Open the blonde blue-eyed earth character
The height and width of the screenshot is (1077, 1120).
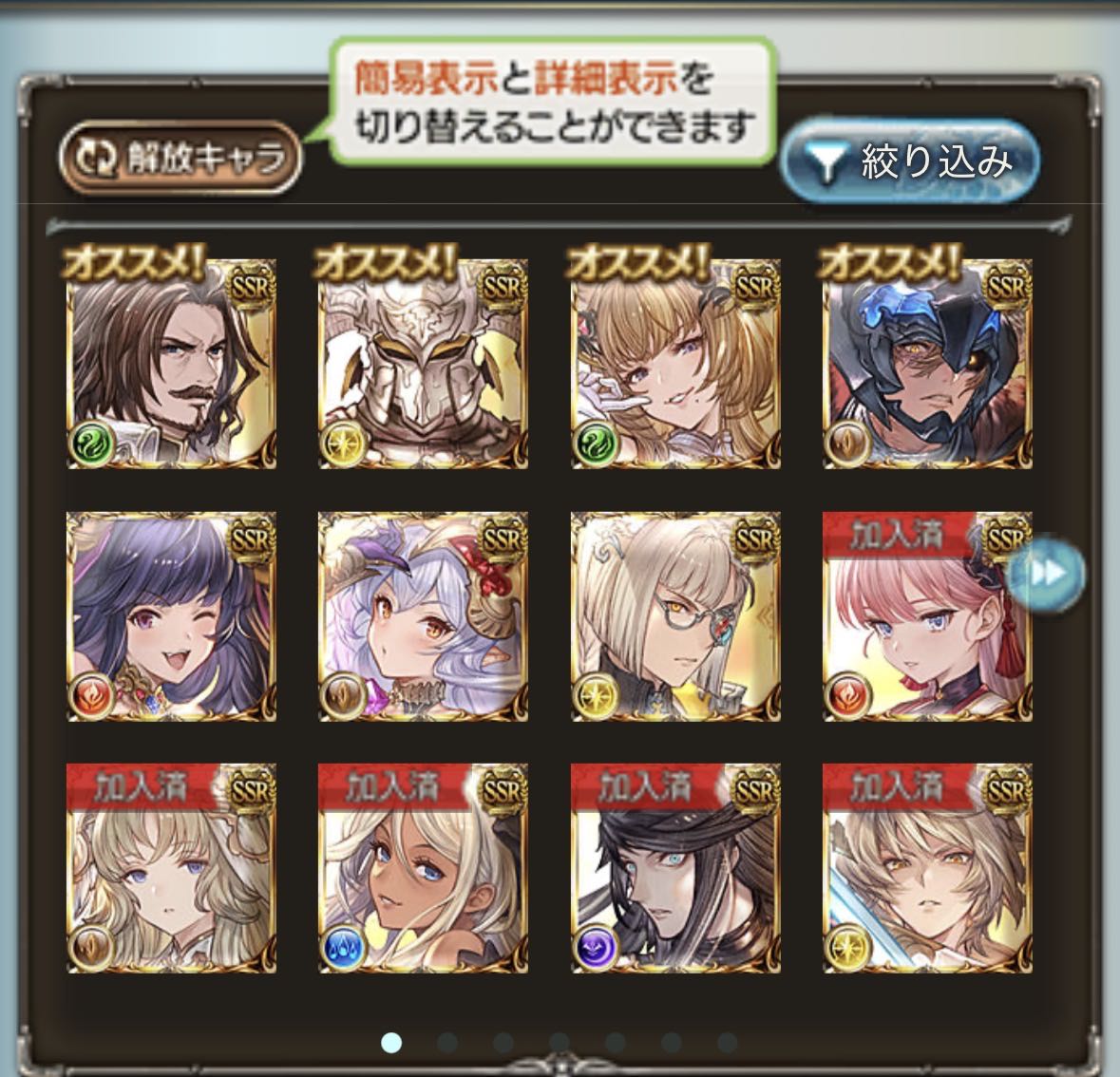172,868
